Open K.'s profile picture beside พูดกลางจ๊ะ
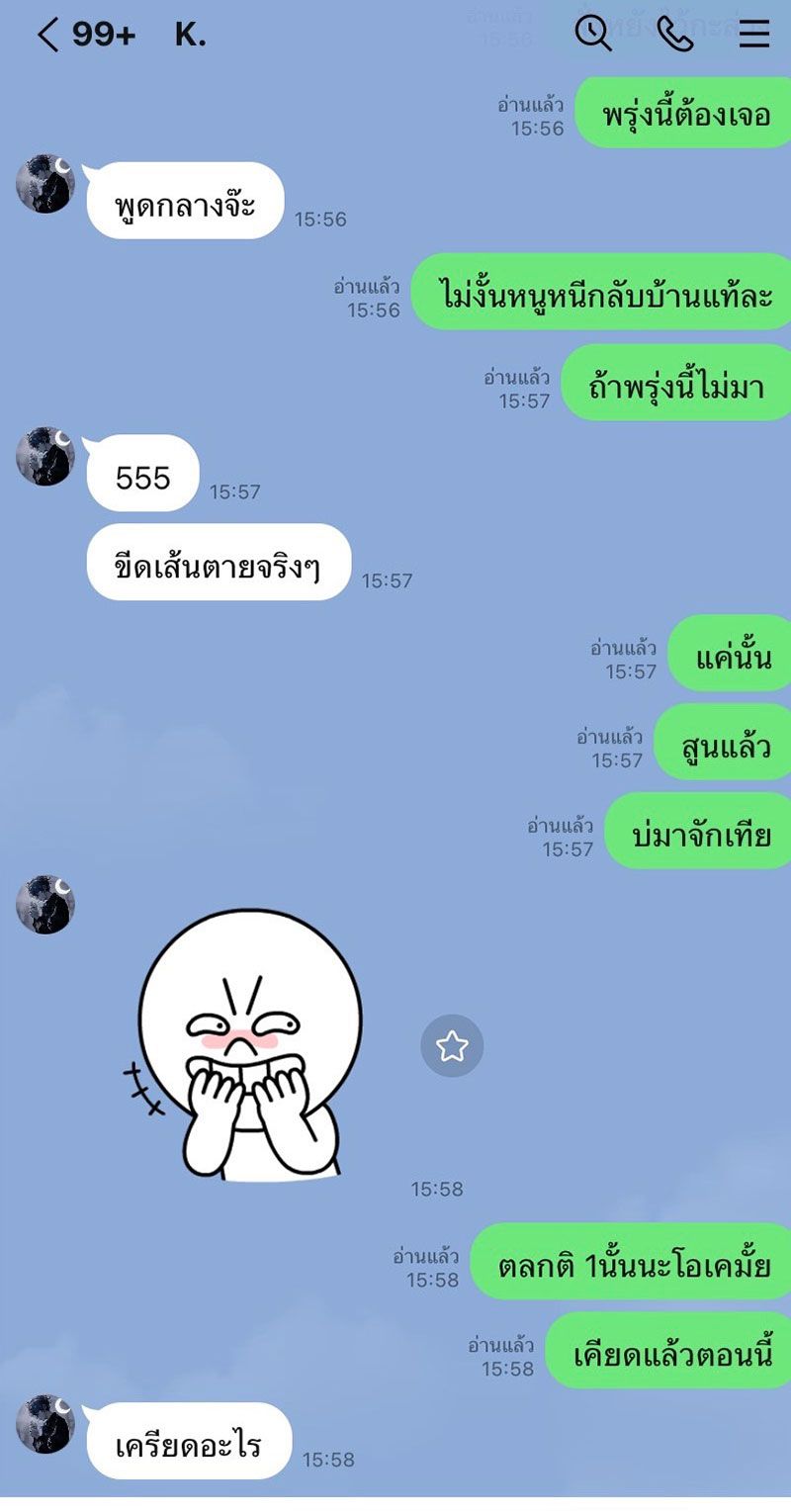 [45, 184]
